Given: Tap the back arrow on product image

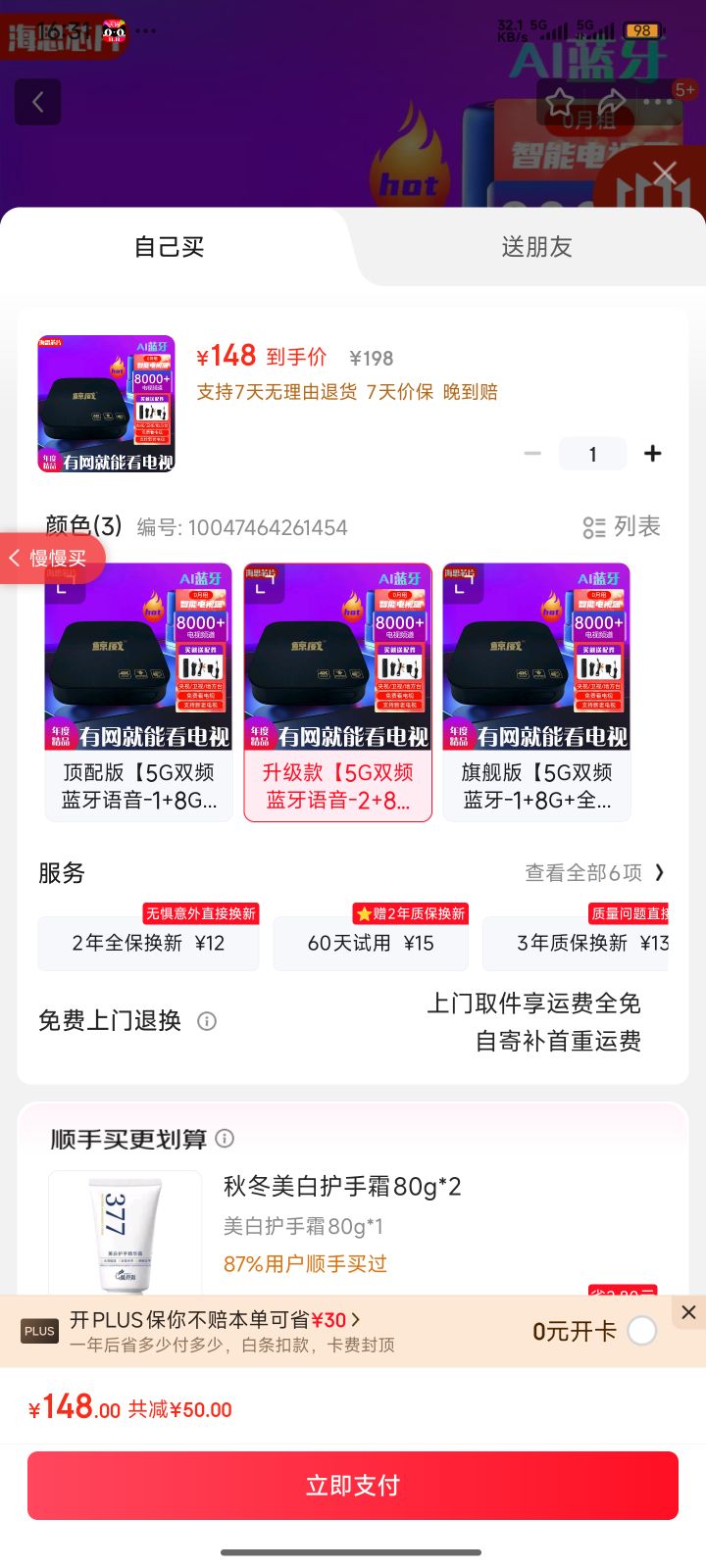Looking at the screenshot, I should [x=37, y=102].
